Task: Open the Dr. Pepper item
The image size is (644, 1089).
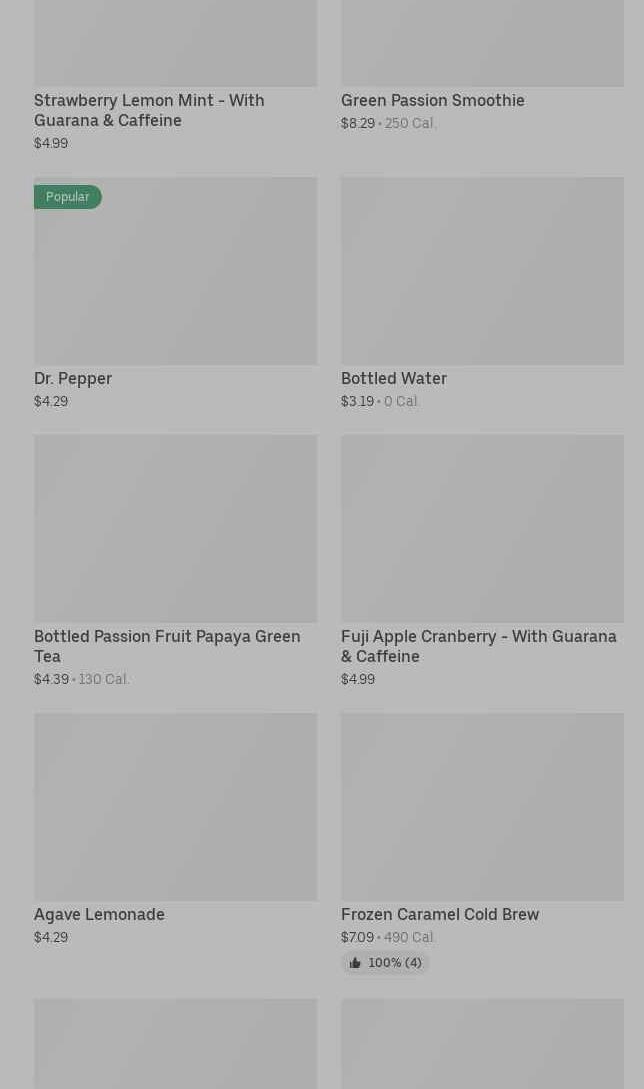Action: tap(175, 290)
